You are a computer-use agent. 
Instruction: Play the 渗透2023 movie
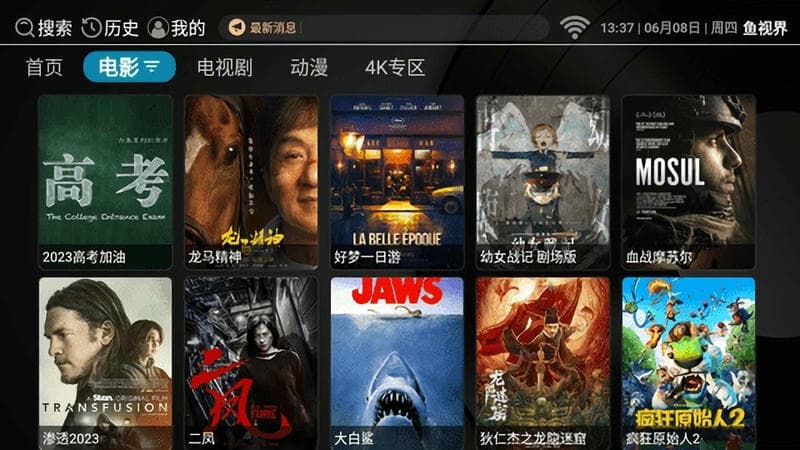pyautogui.click(x=105, y=363)
